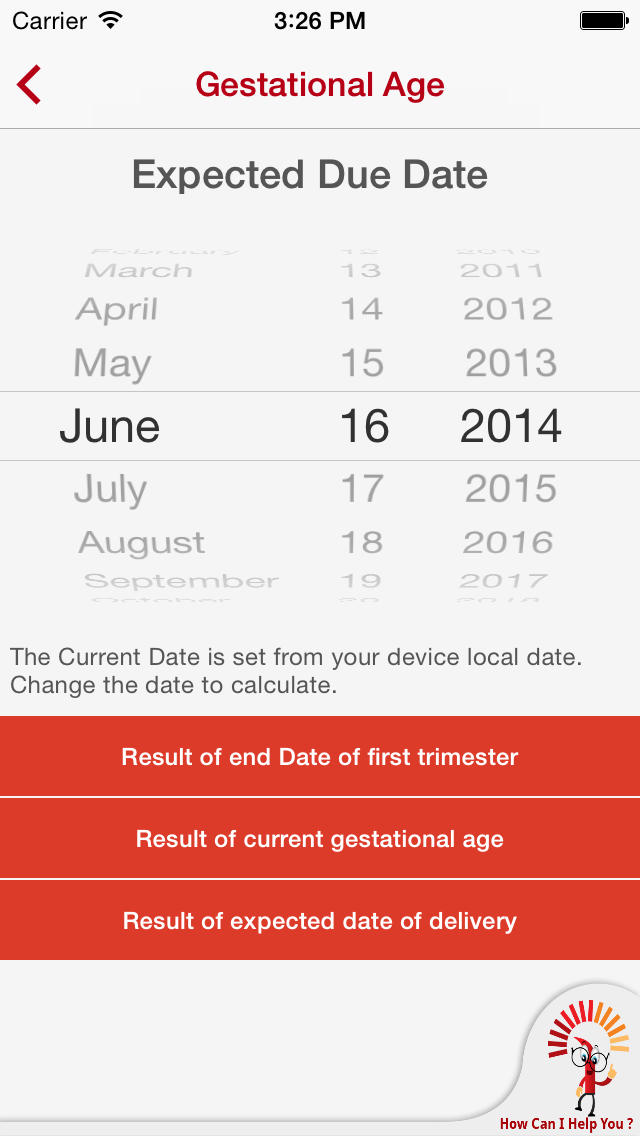
Task: Choose day 15 in the picker
Action: click(361, 363)
